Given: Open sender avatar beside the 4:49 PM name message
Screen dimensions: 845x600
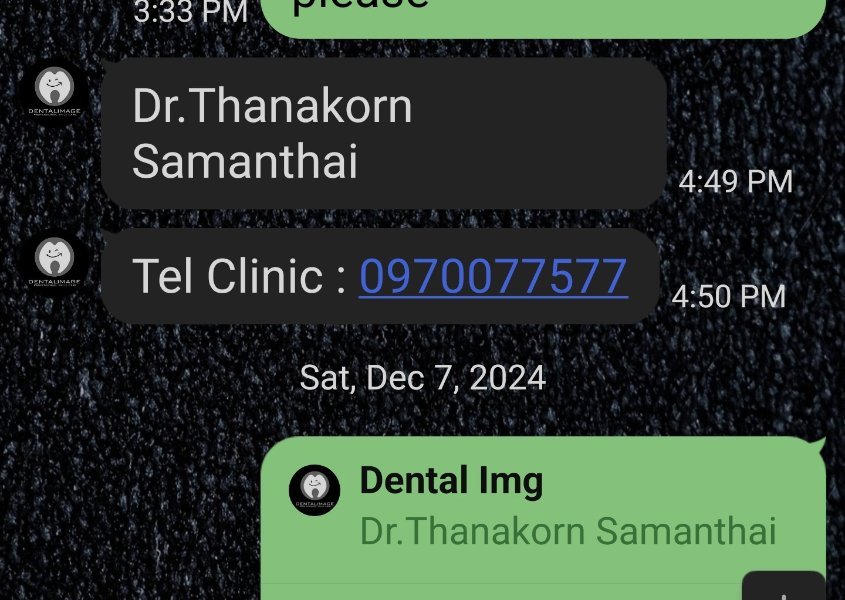Looking at the screenshot, I should tap(55, 95).
